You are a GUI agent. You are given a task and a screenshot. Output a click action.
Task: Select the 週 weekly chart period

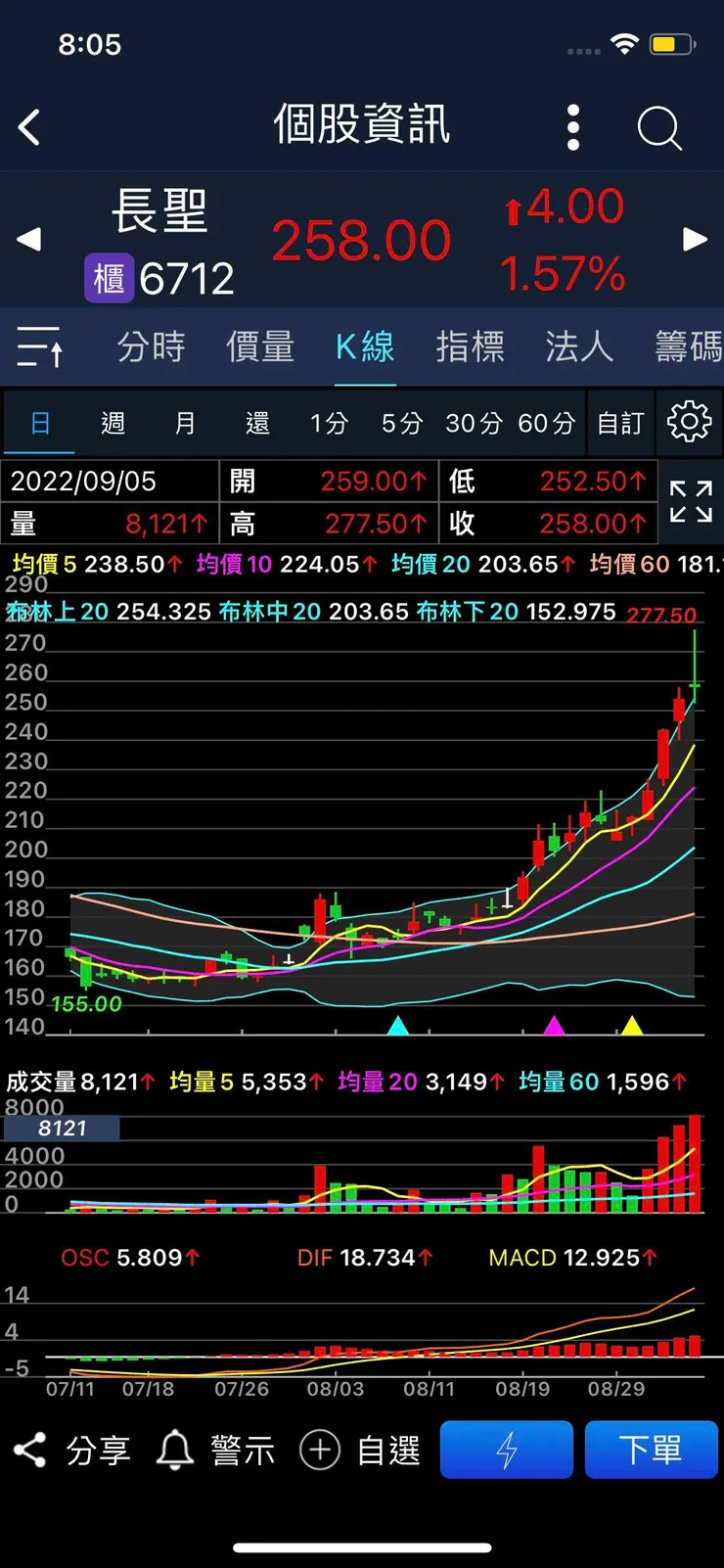pyautogui.click(x=113, y=423)
